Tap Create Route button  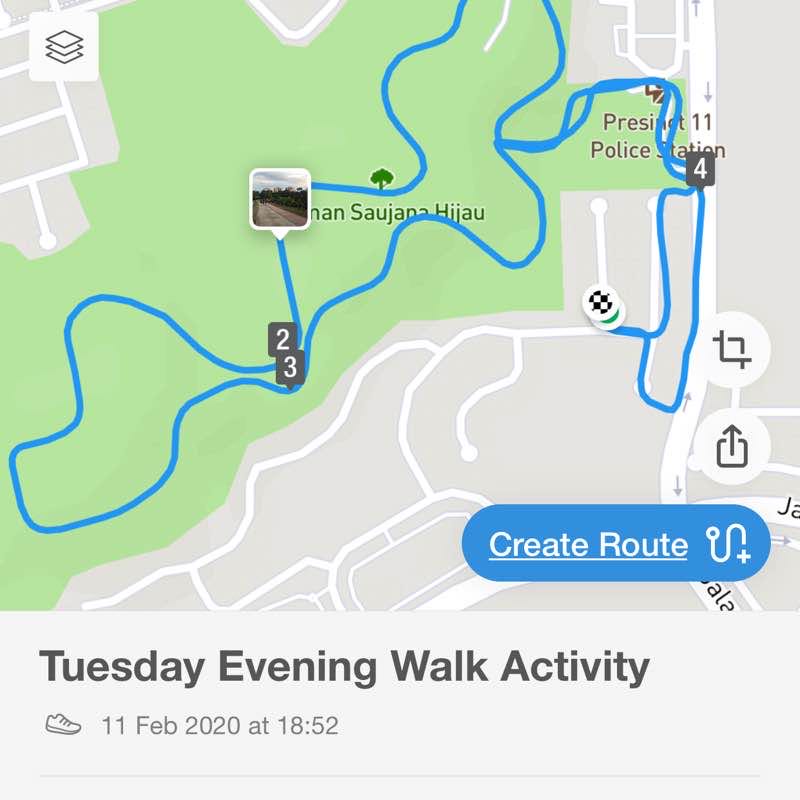tap(616, 545)
